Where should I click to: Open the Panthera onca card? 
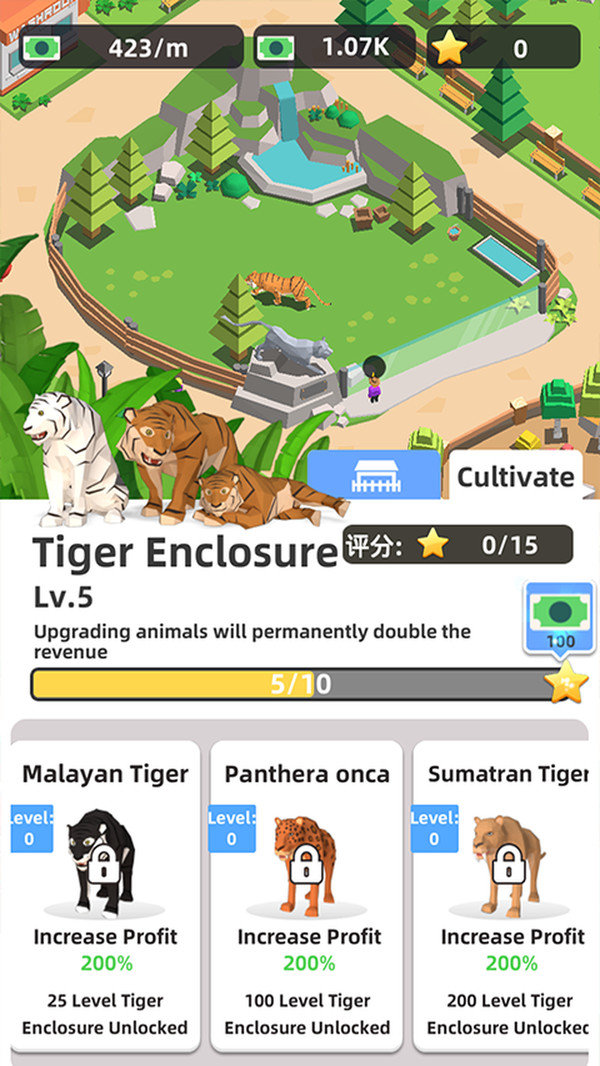(307, 895)
